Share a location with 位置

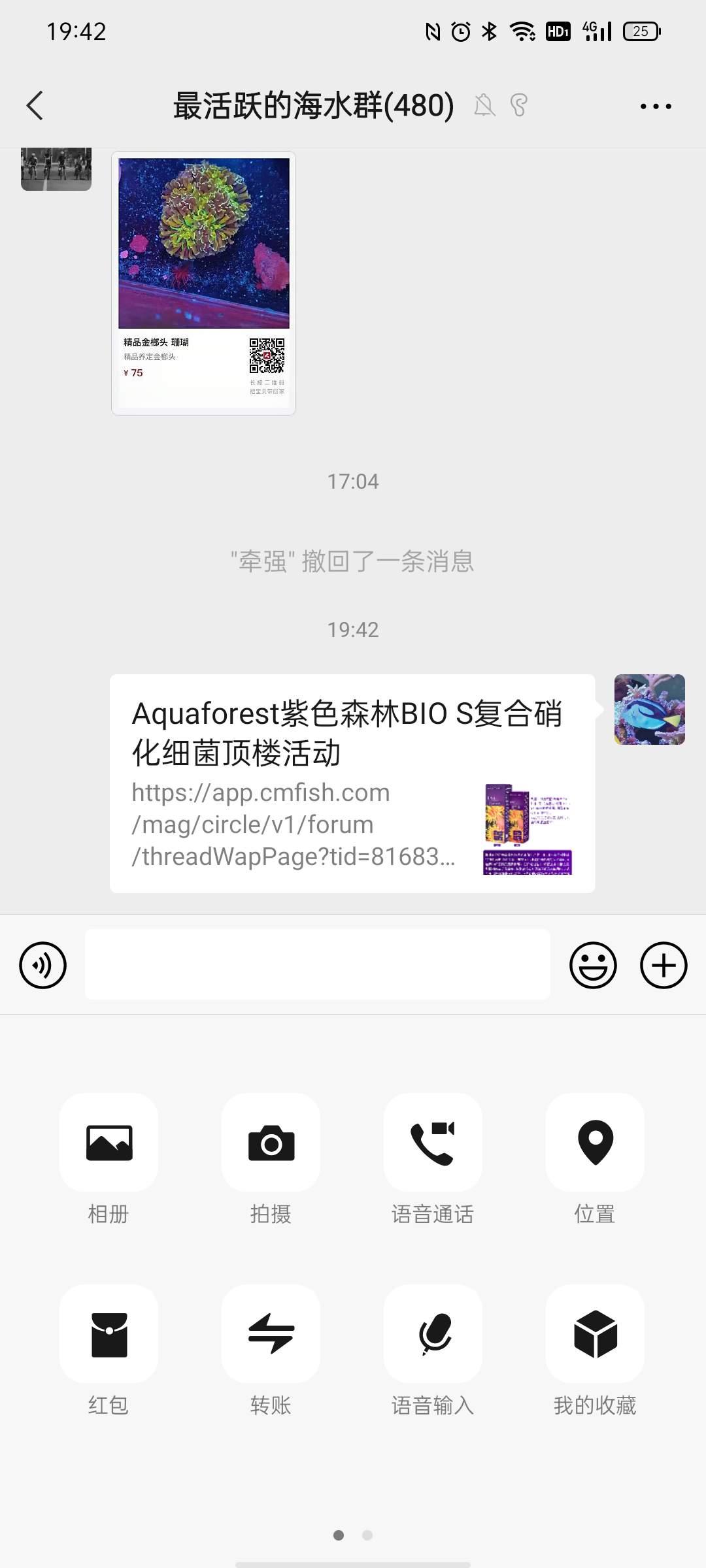click(x=595, y=1143)
